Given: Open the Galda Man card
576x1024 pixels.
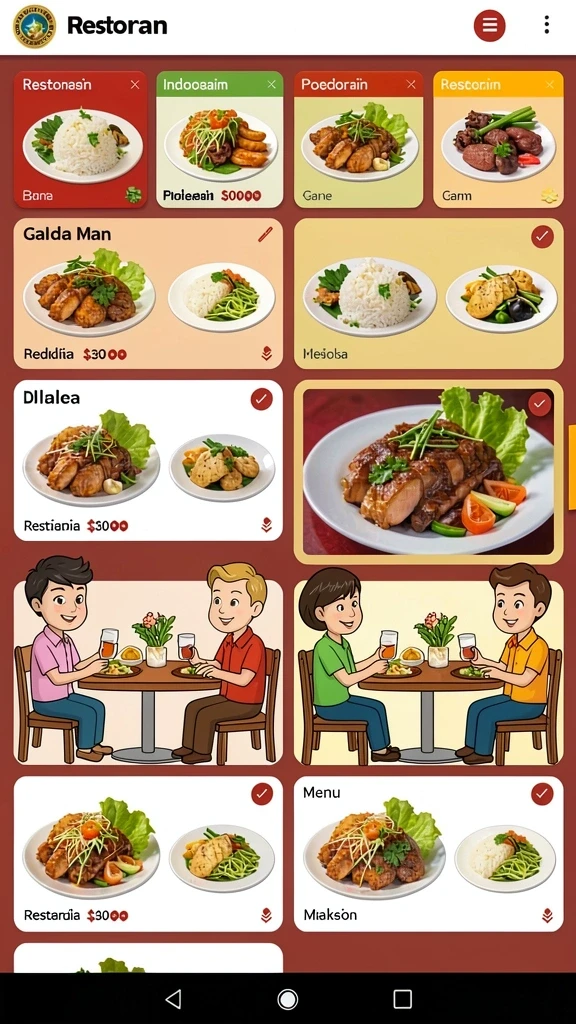Looking at the screenshot, I should coord(148,294).
